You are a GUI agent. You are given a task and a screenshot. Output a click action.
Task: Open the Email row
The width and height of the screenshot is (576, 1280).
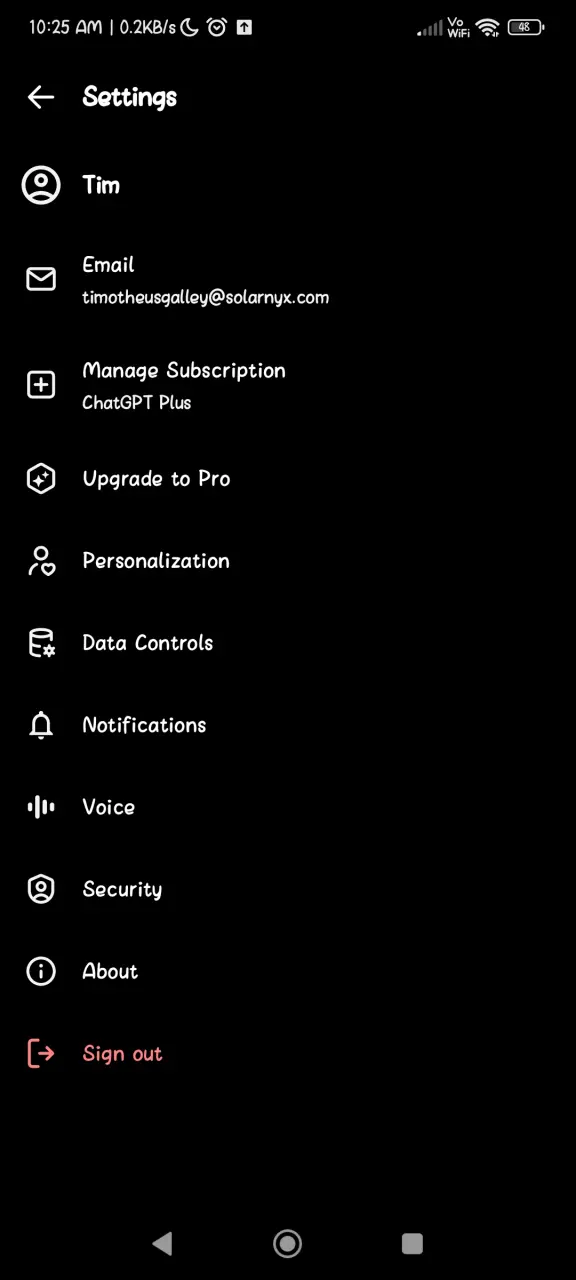pos(288,280)
